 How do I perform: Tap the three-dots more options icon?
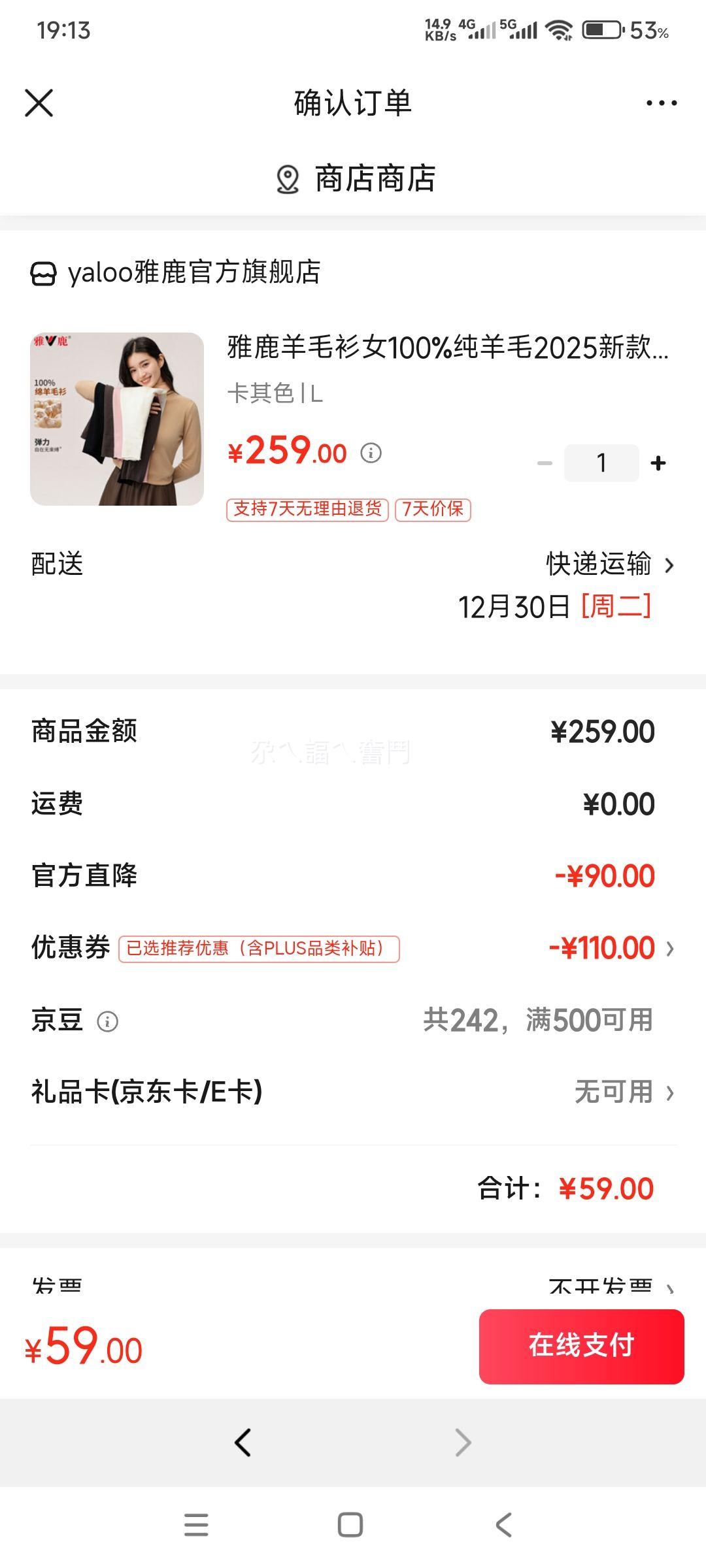[662, 102]
